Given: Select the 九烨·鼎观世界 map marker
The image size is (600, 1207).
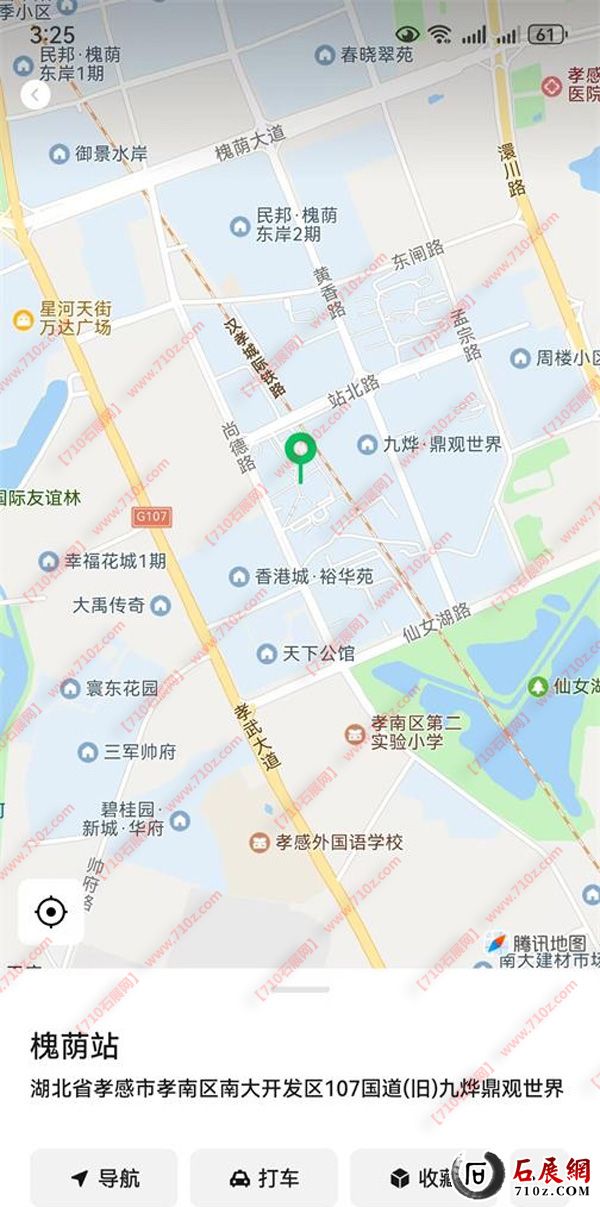Looking at the screenshot, I should tap(367, 444).
